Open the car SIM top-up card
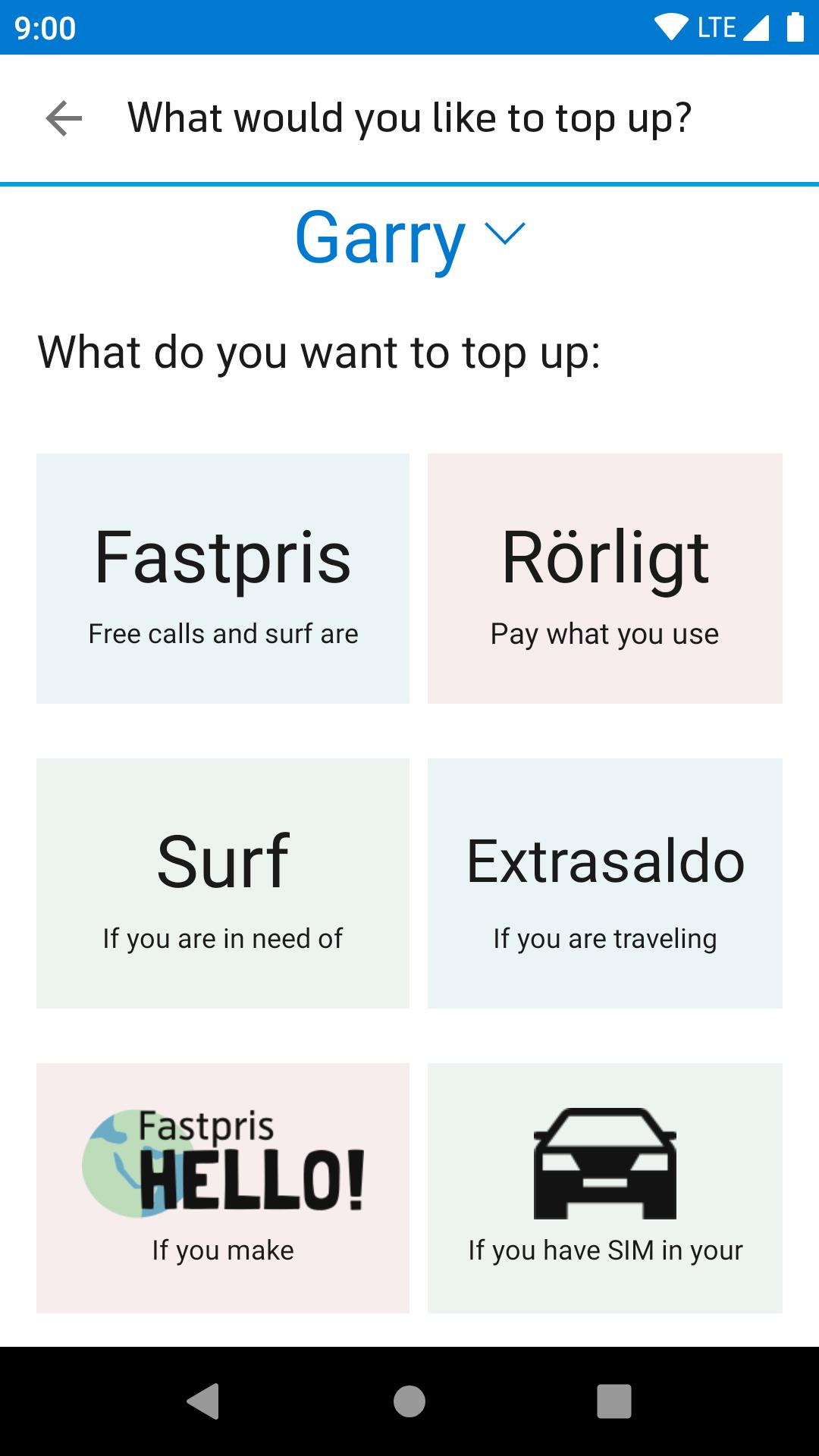The width and height of the screenshot is (819, 1456). tap(604, 1188)
